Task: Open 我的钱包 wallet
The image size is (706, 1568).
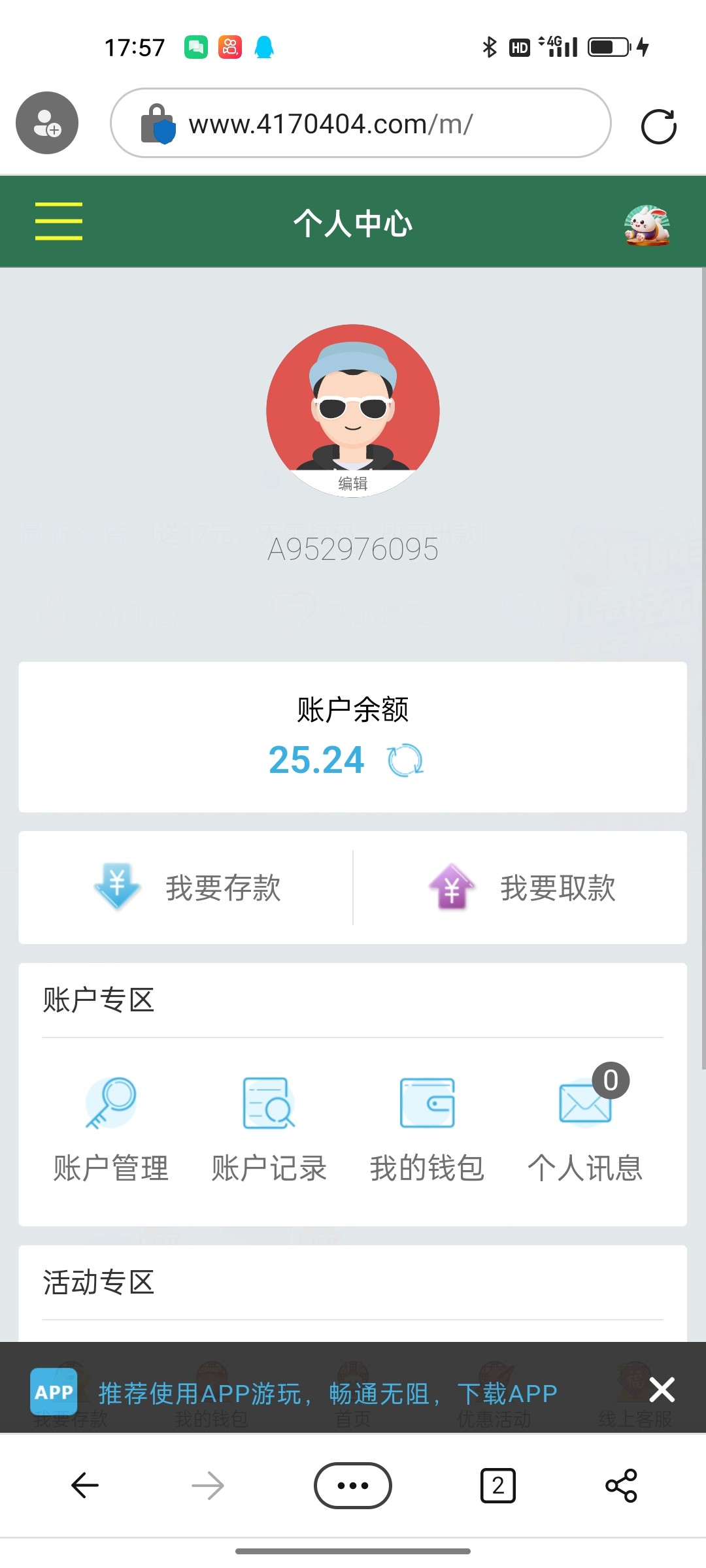Action: tap(427, 1130)
